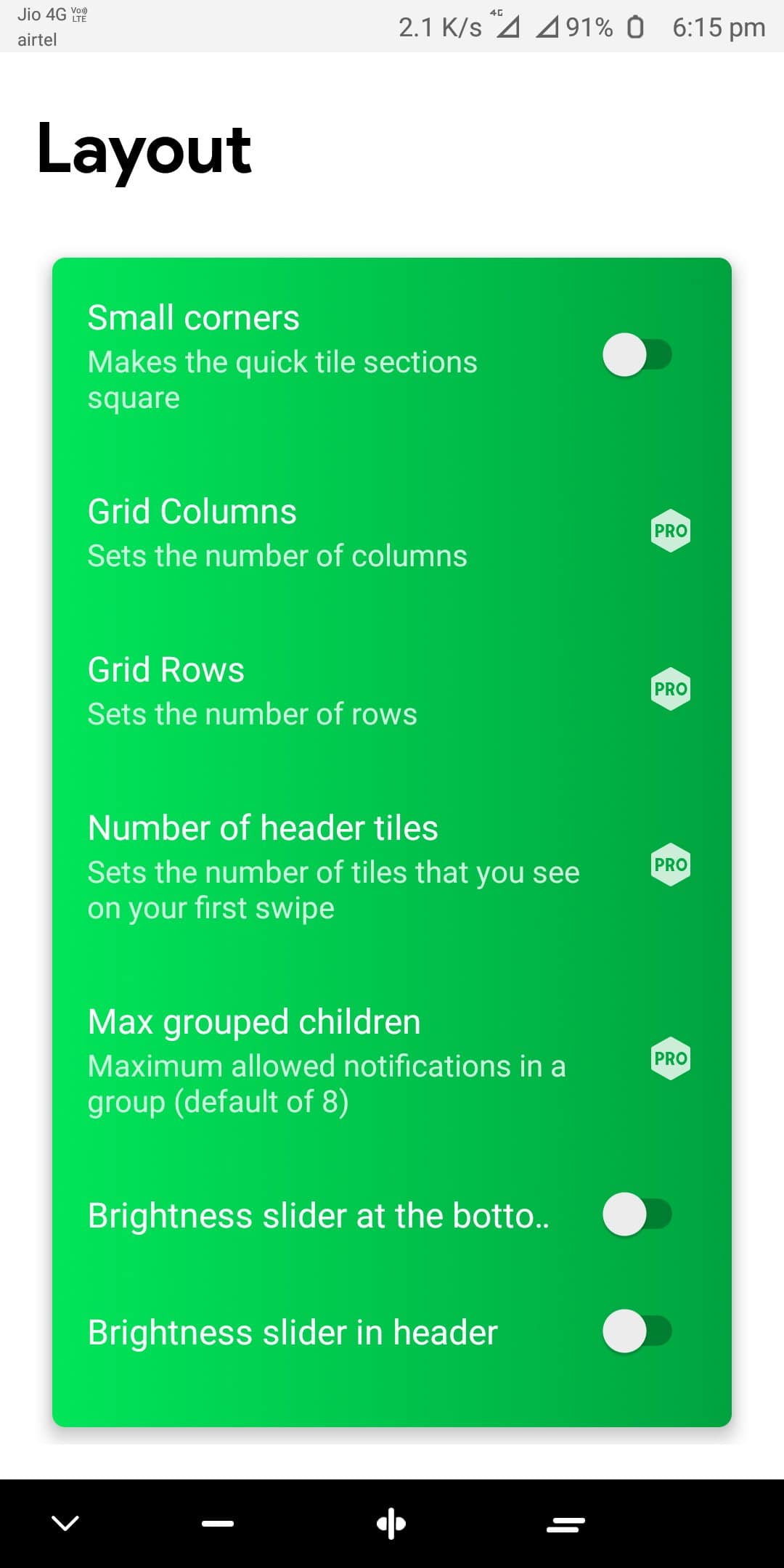Hide the navigation bar with the chevron

point(65,1523)
